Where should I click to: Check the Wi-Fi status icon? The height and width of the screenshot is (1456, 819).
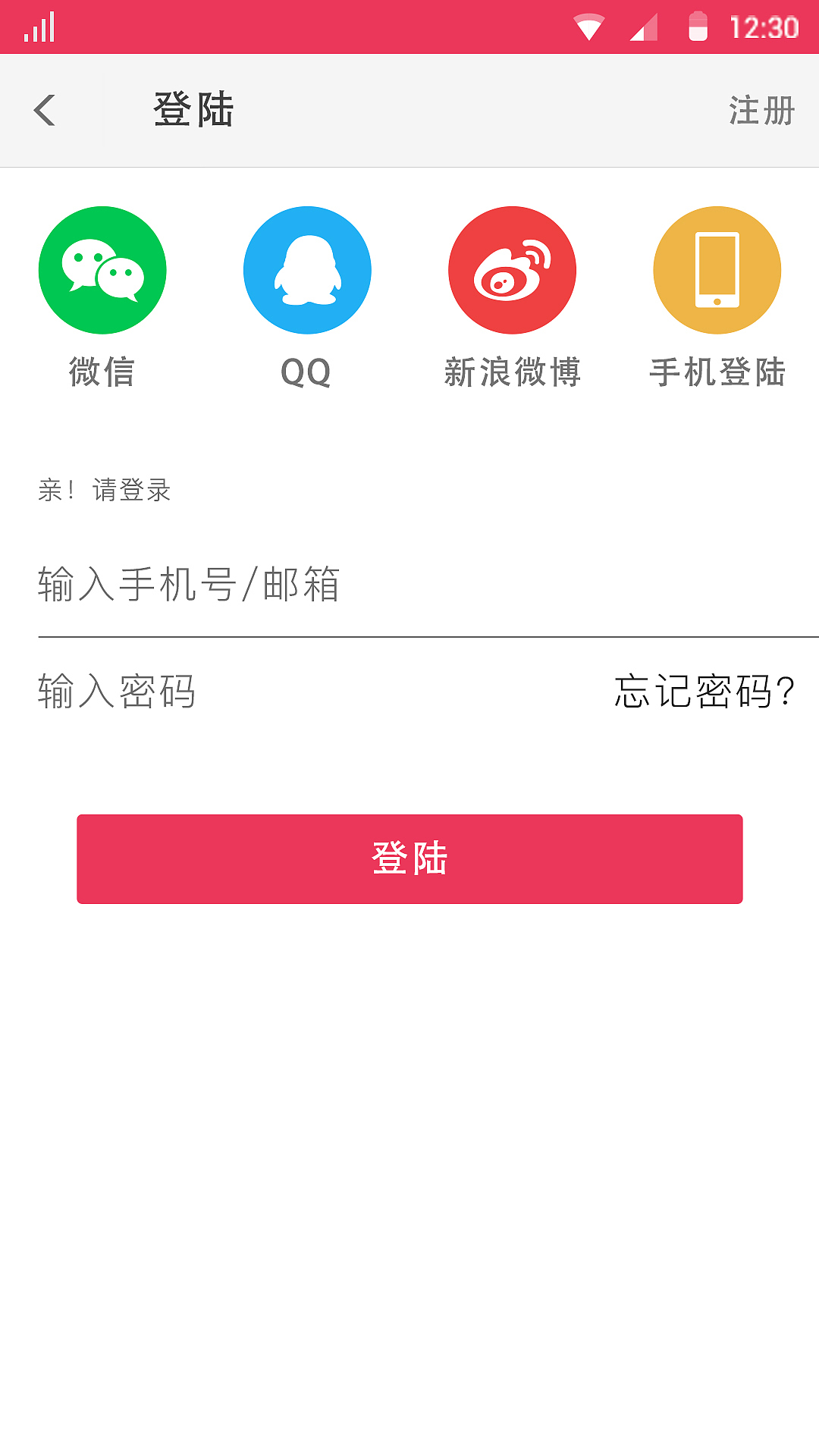(x=588, y=25)
